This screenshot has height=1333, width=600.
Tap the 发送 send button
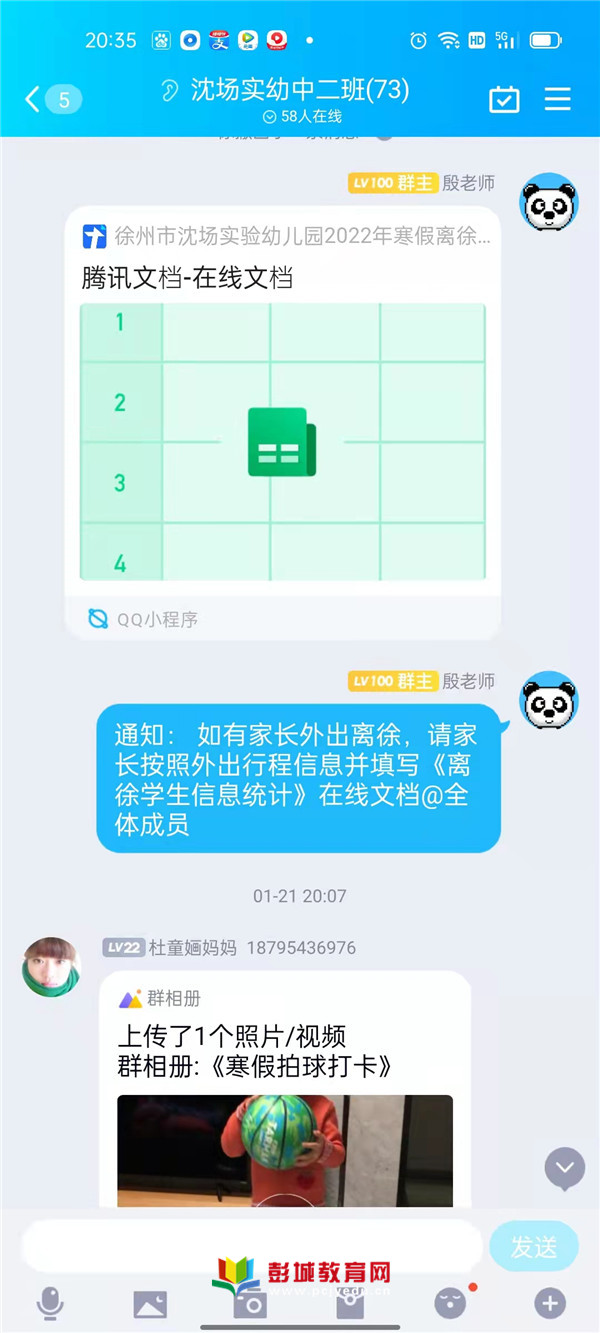(x=534, y=1246)
